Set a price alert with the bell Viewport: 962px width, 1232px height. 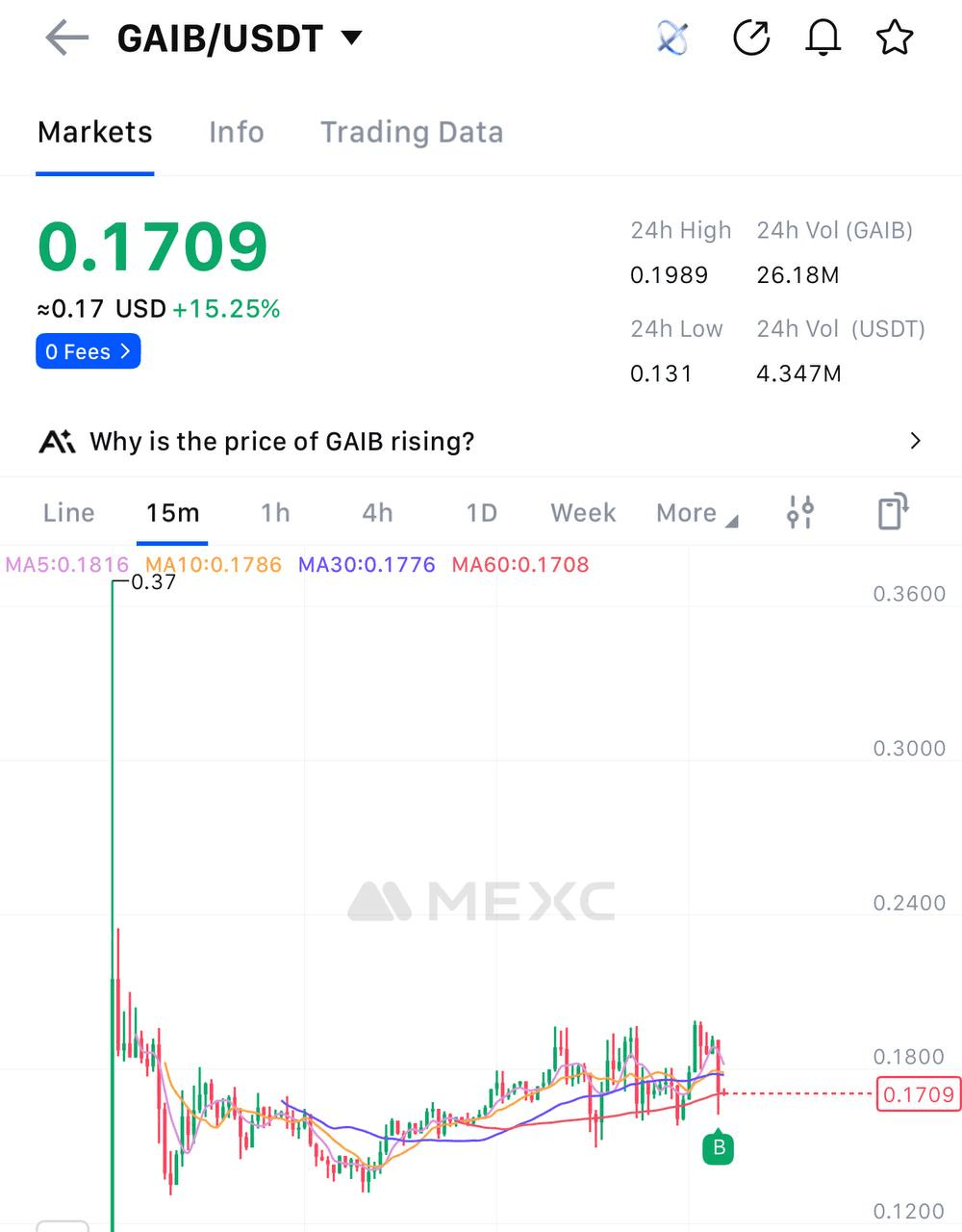point(823,38)
